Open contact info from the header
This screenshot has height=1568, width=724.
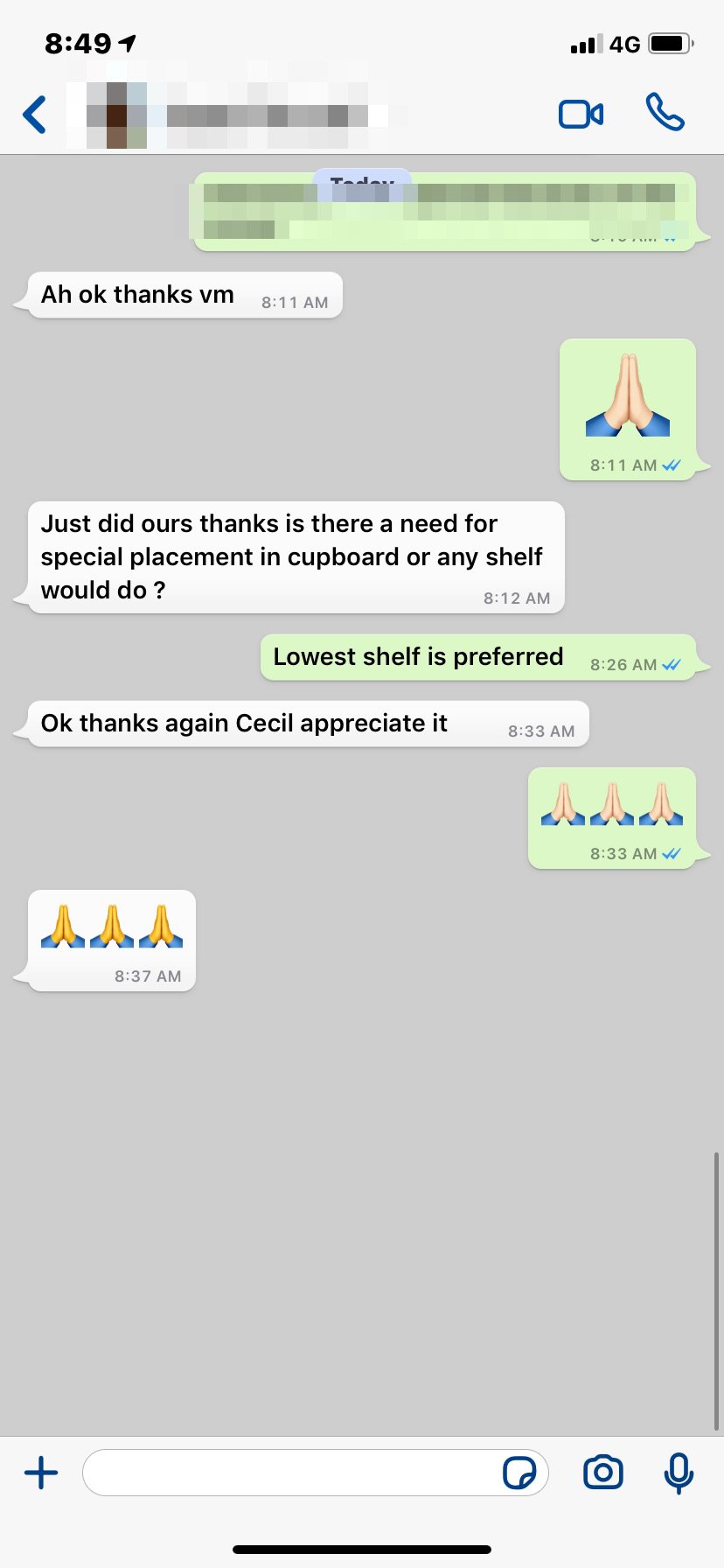tap(236, 115)
